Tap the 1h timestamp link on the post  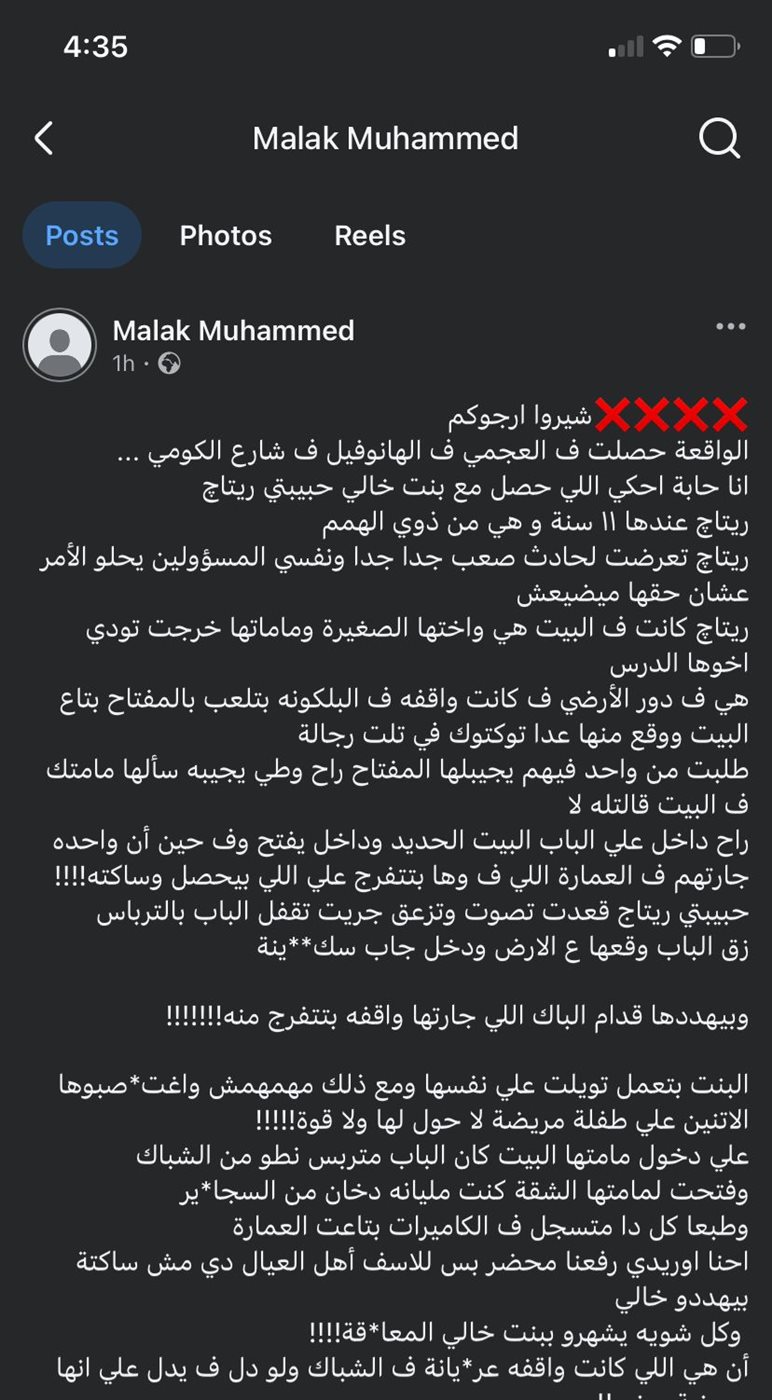(x=125, y=364)
